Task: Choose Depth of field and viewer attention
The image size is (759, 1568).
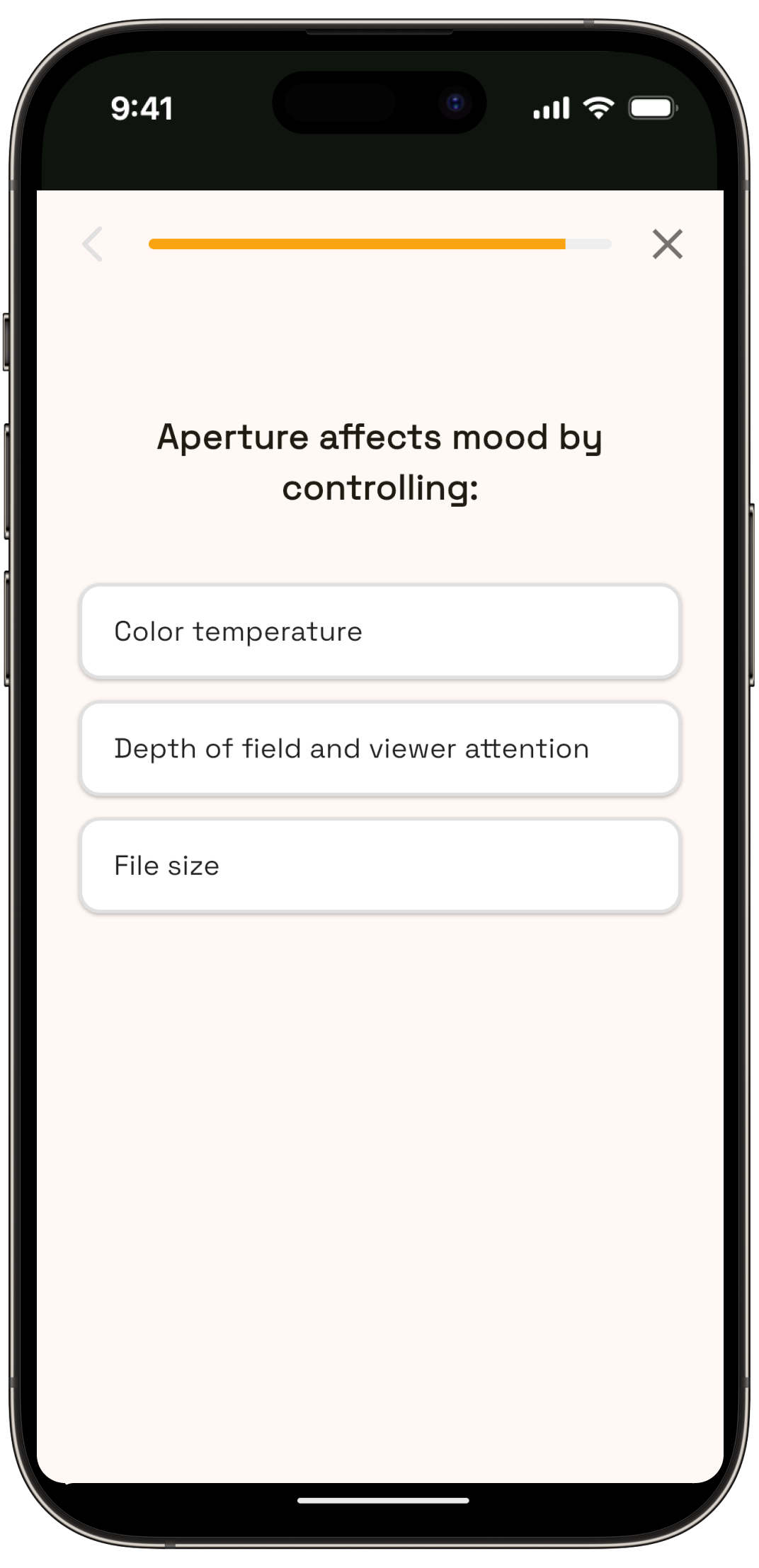Action: (x=380, y=749)
